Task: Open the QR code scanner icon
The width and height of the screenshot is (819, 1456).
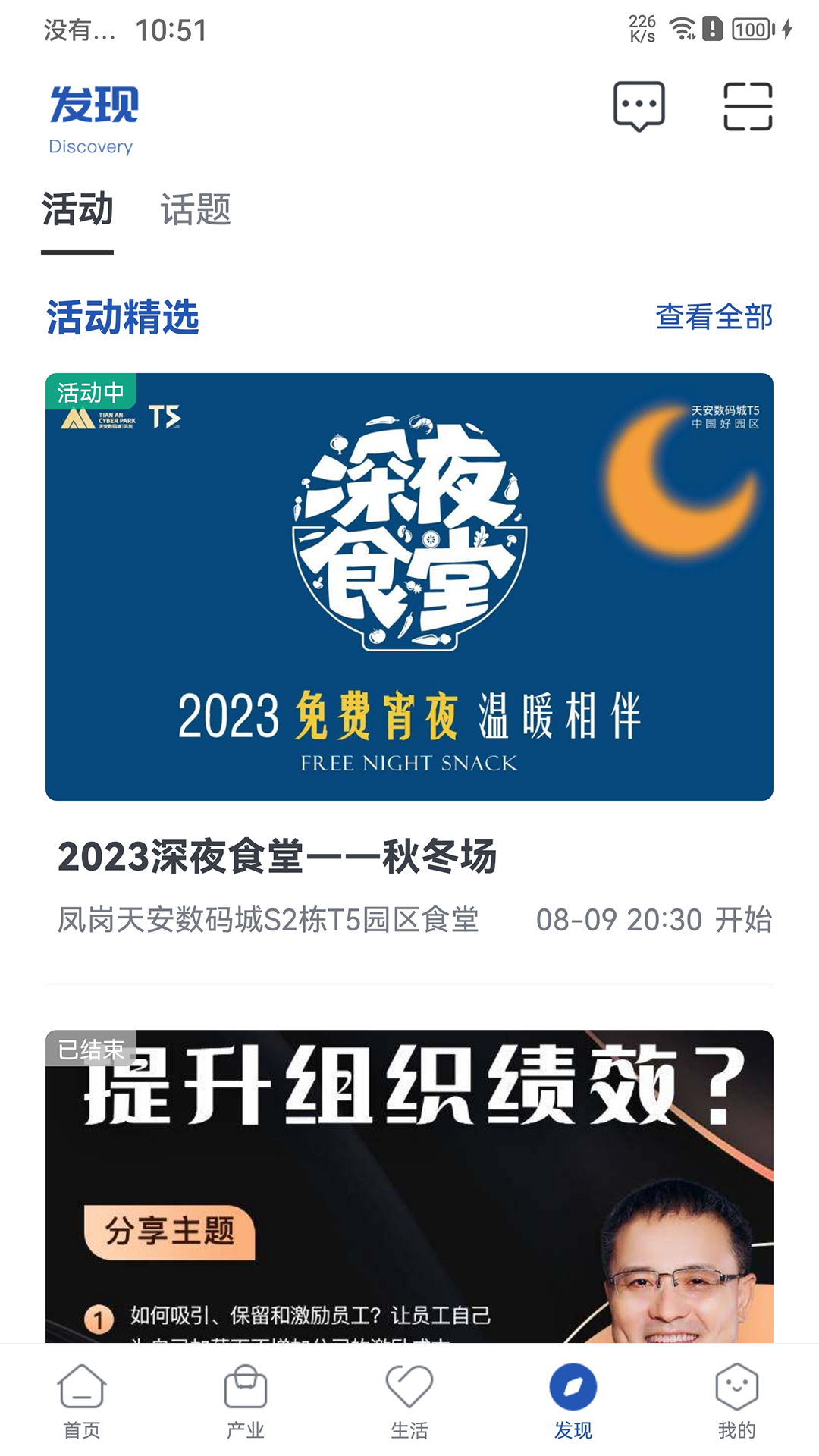Action: point(747,106)
